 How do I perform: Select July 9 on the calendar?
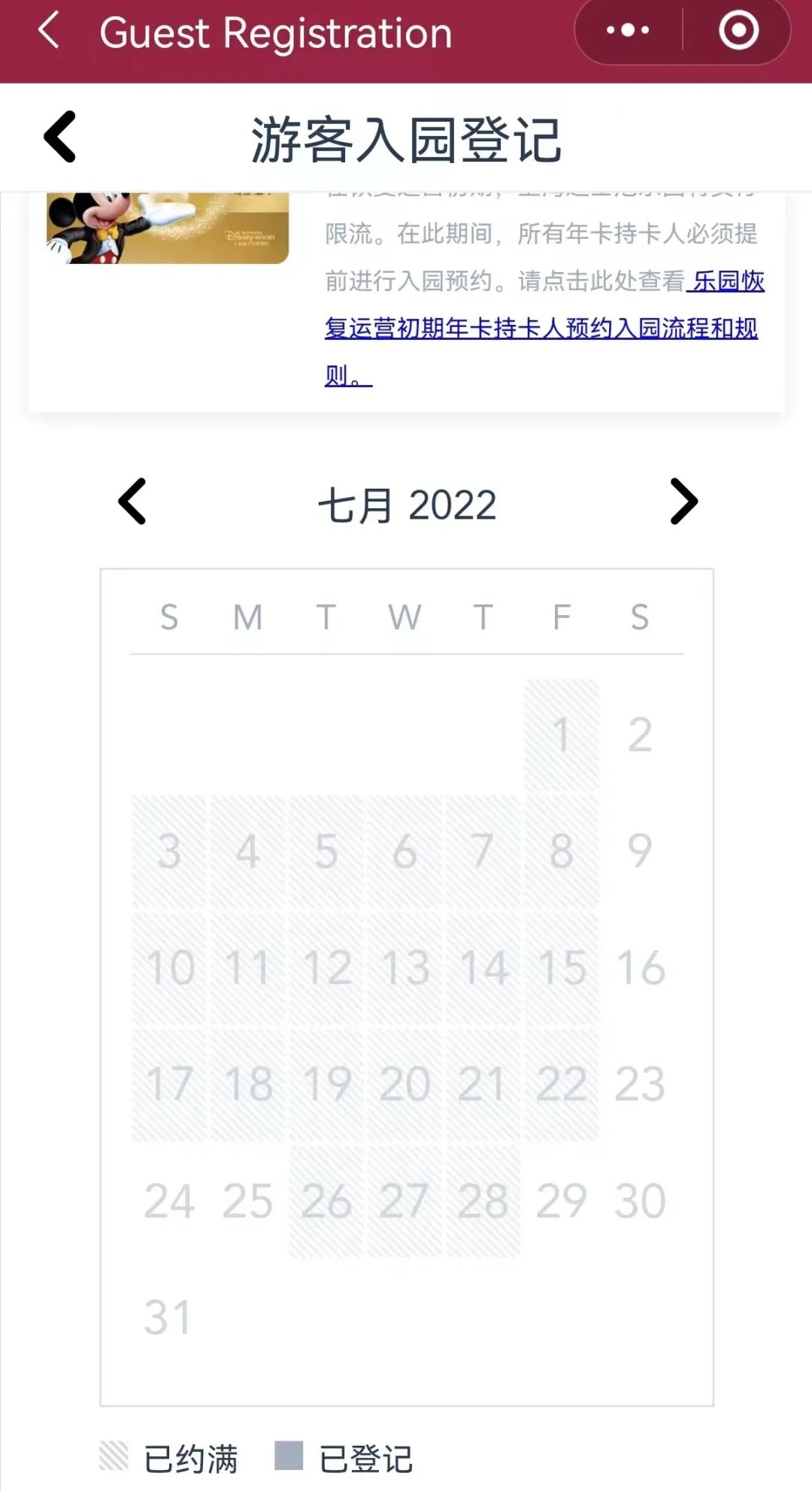tap(640, 850)
